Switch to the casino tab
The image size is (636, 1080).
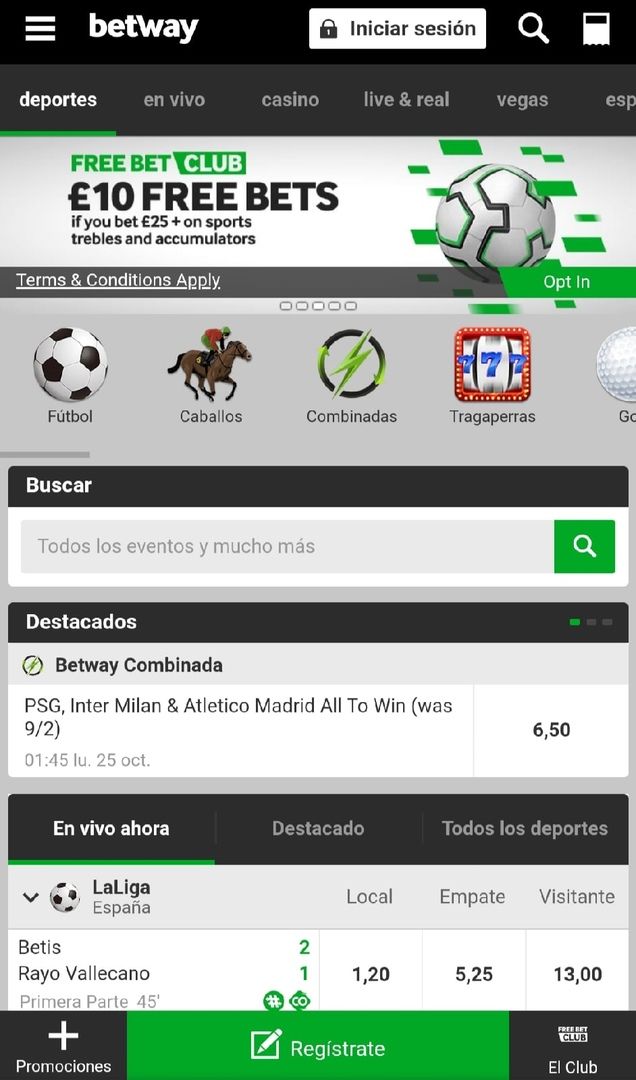[290, 99]
